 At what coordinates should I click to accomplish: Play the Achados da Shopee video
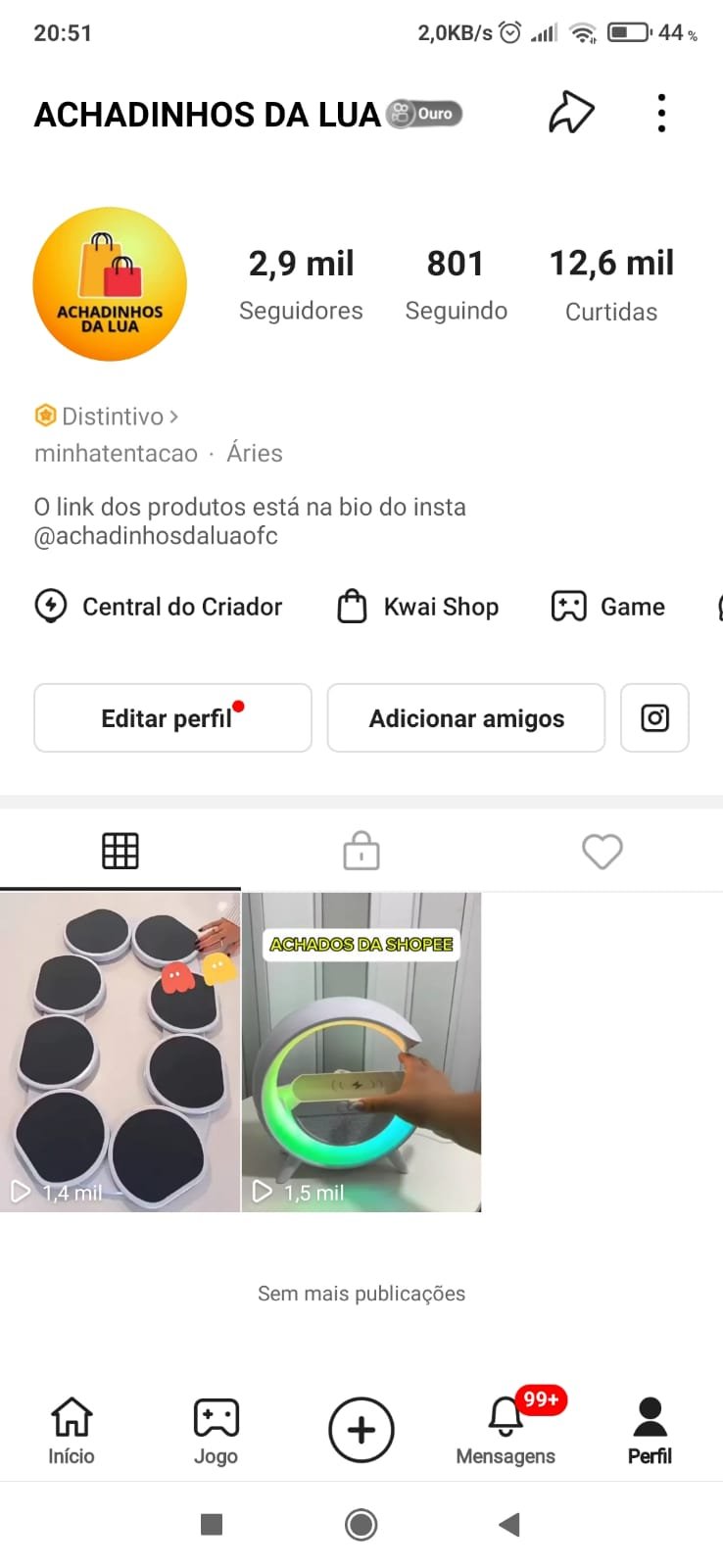[361, 1052]
